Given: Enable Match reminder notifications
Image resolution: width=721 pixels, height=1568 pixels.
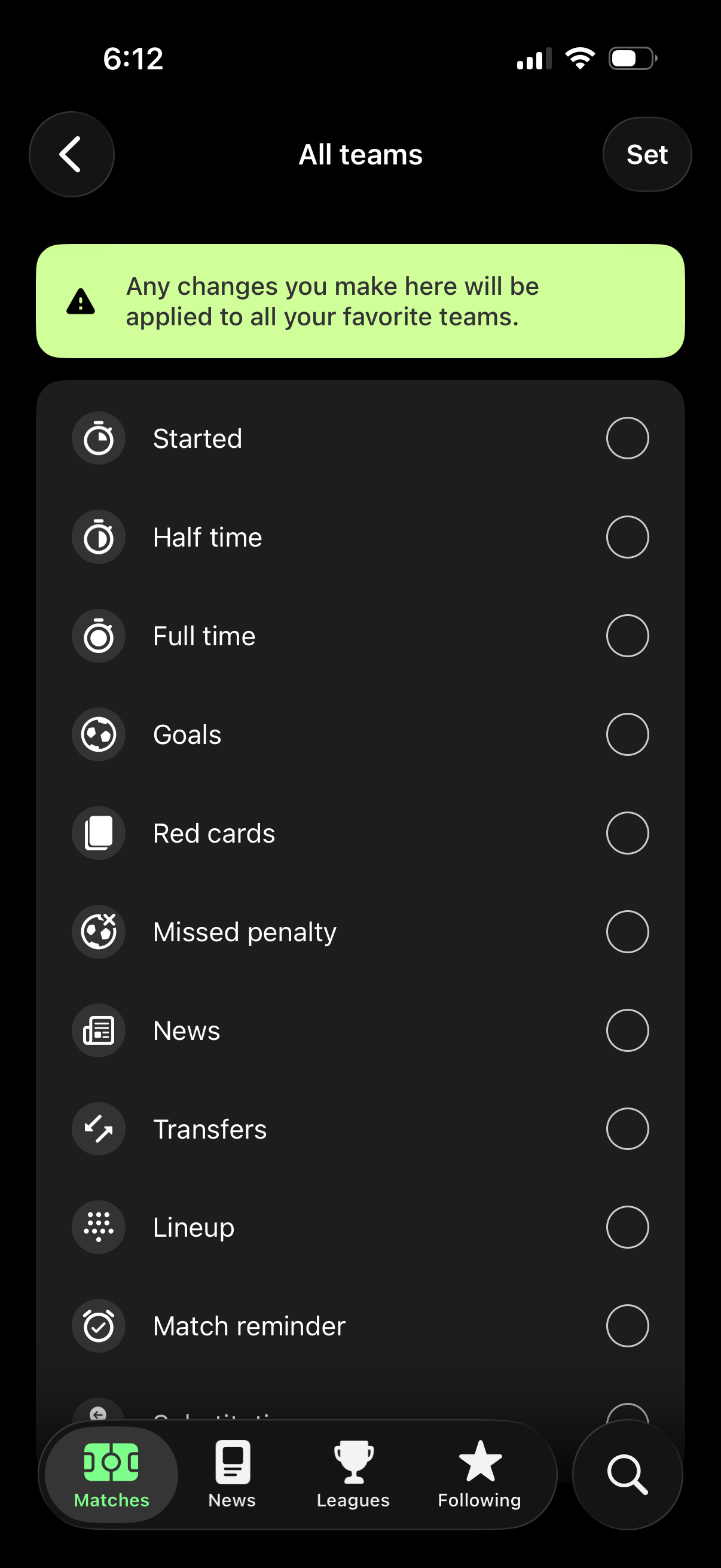Looking at the screenshot, I should tap(627, 1326).
